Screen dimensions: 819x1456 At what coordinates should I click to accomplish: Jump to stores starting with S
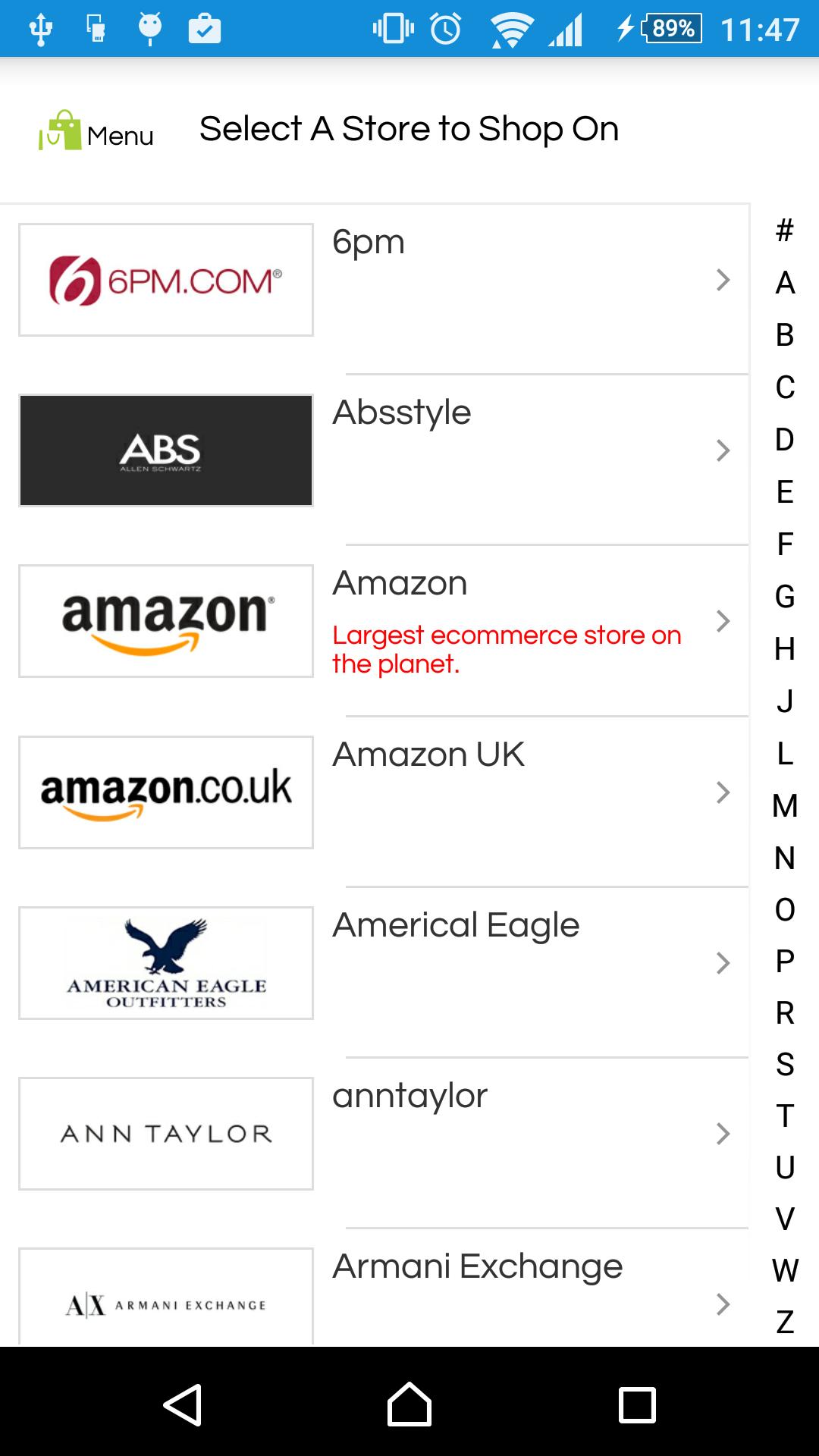[785, 1065]
